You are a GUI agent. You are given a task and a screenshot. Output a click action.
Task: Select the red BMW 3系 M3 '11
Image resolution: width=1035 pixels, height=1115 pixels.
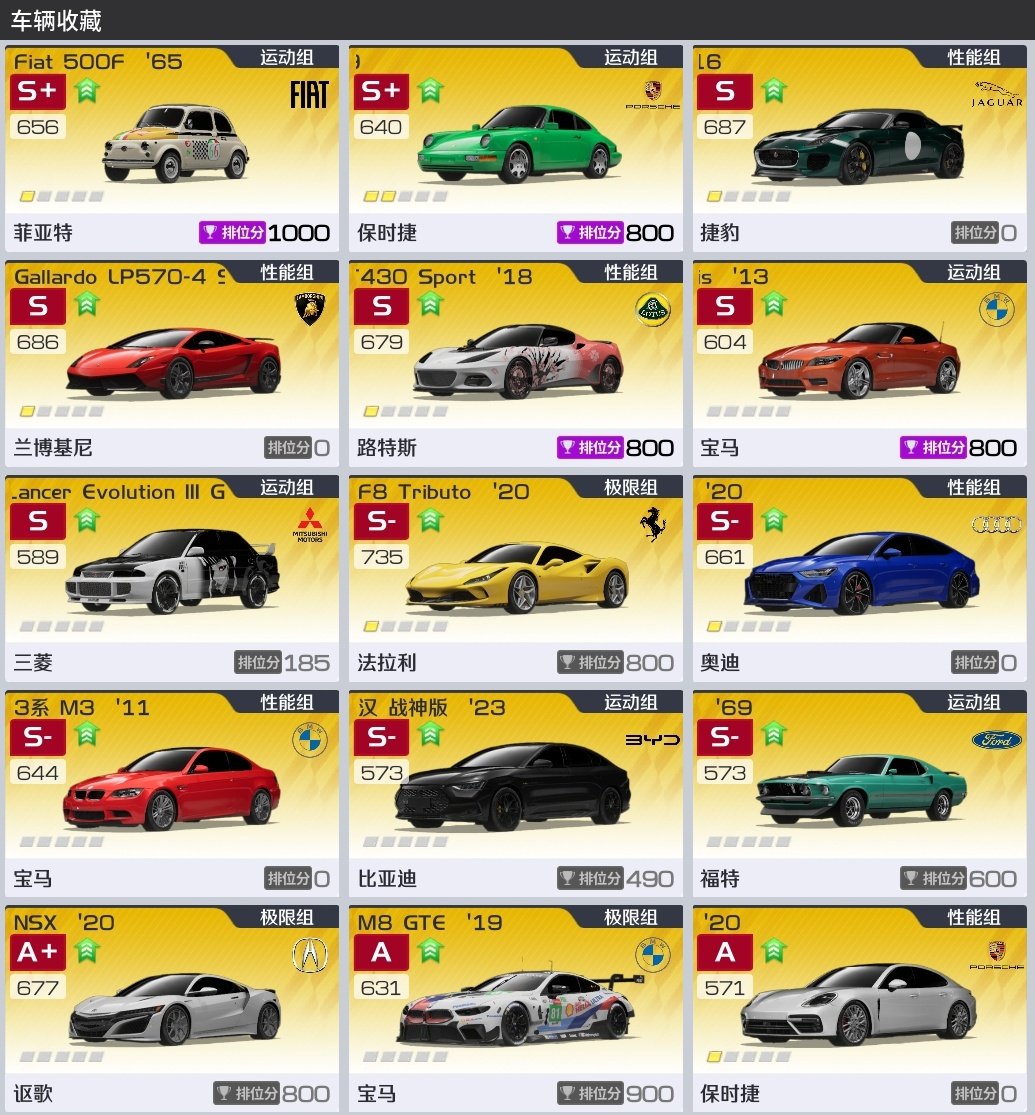(172, 793)
